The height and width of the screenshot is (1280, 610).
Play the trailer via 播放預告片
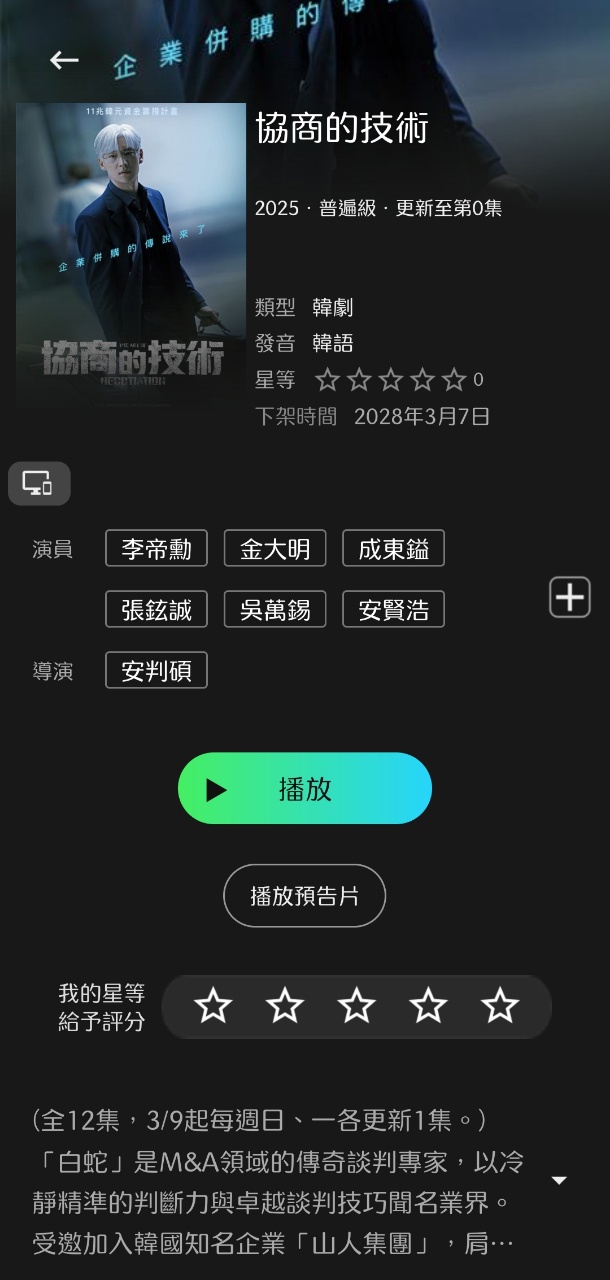(304, 896)
